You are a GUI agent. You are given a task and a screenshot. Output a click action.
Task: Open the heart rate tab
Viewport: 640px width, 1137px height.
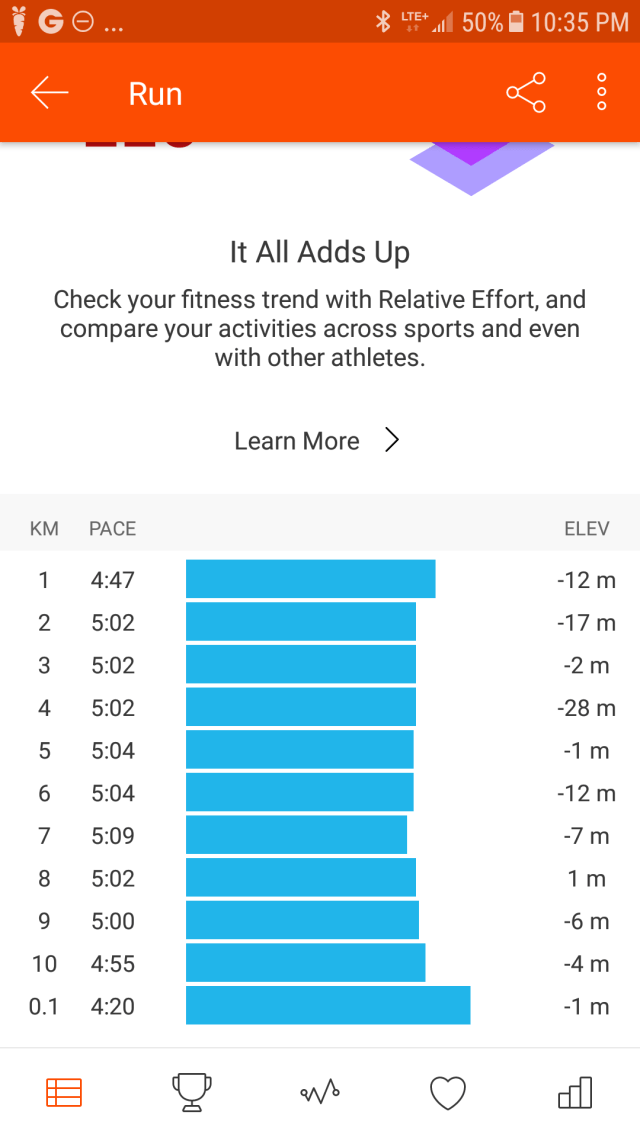[x=447, y=1092]
